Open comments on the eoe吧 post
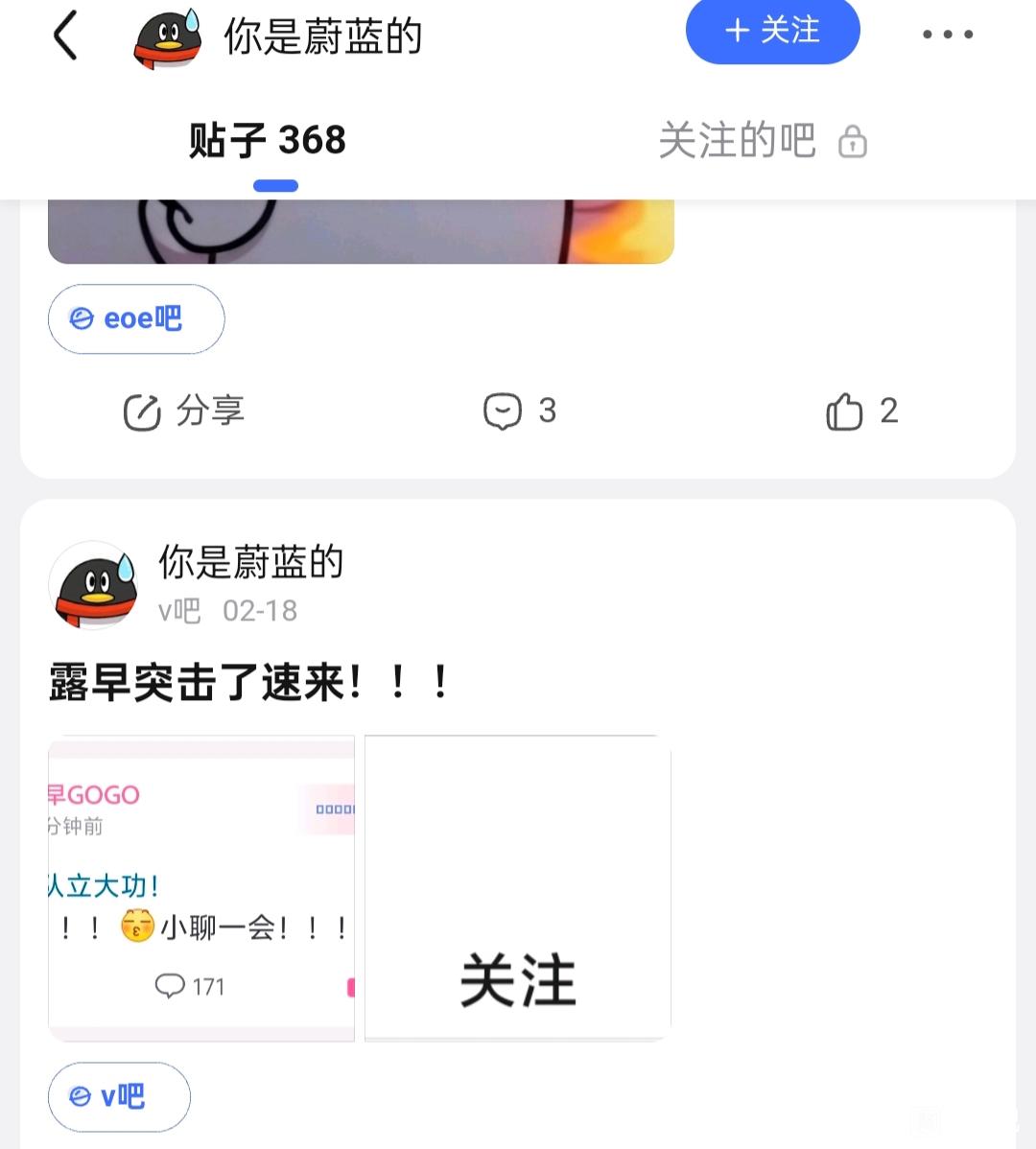Screen dimensions: 1036x1149 519,411
